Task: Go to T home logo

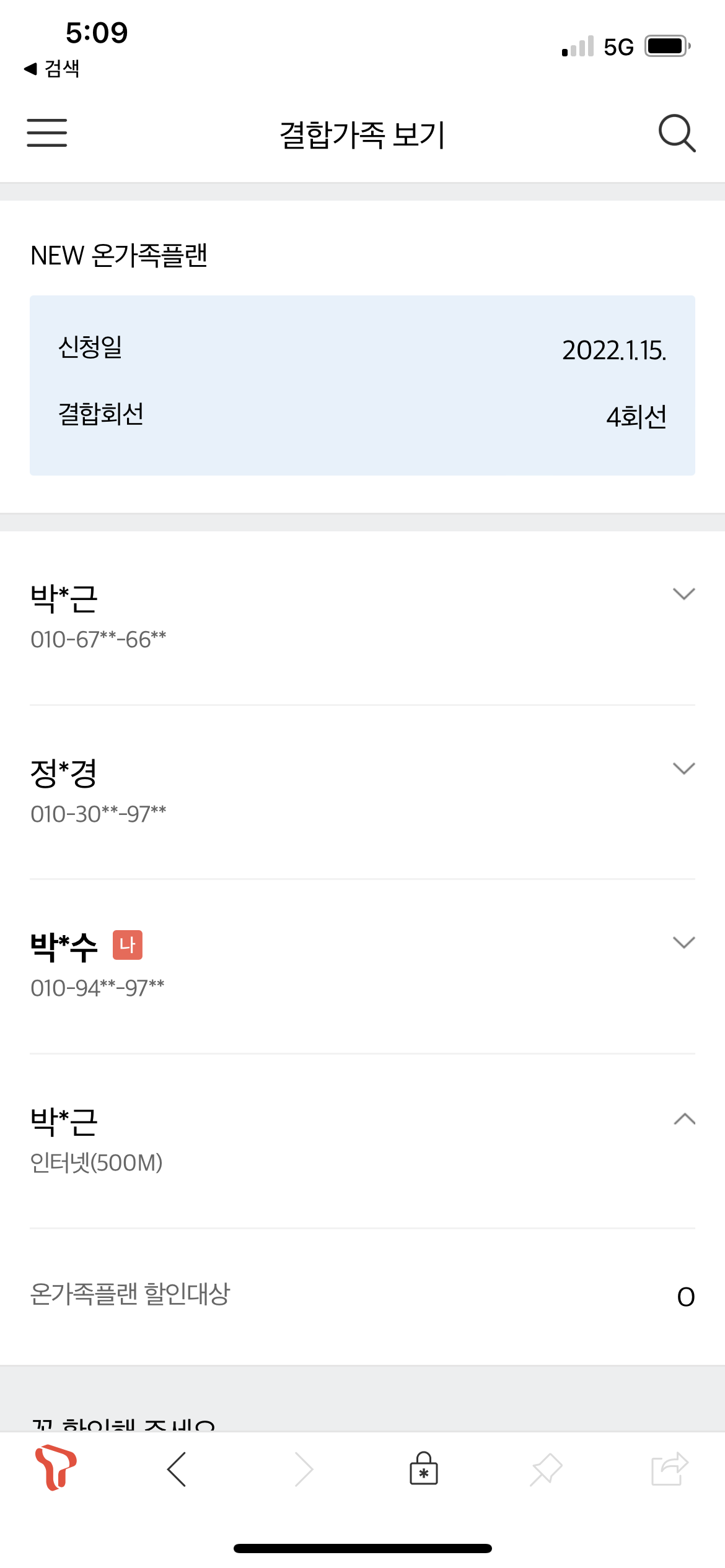Action: (56, 1468)
